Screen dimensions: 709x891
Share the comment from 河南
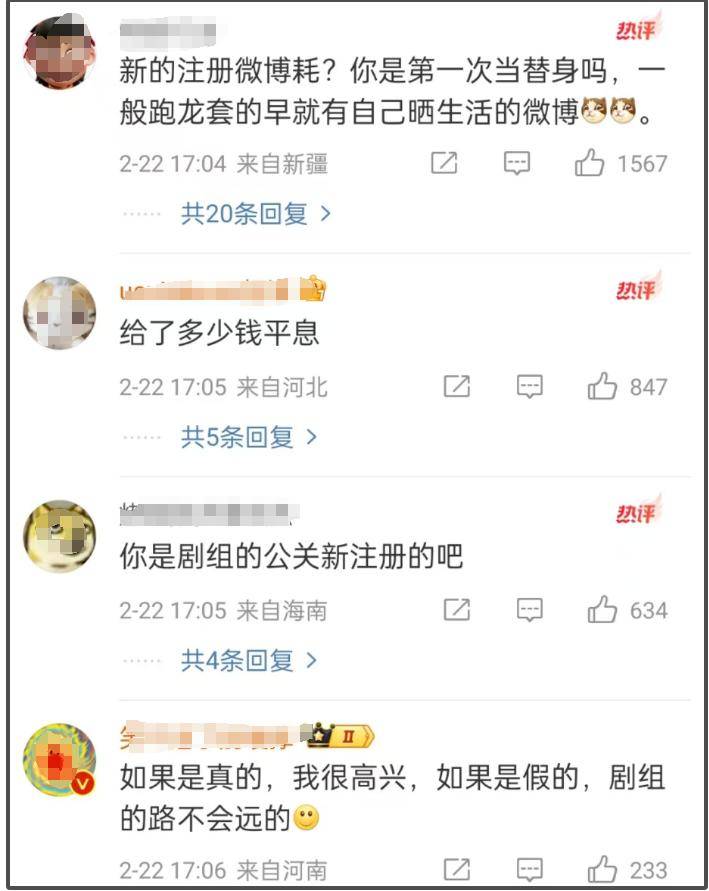[457, 869]
